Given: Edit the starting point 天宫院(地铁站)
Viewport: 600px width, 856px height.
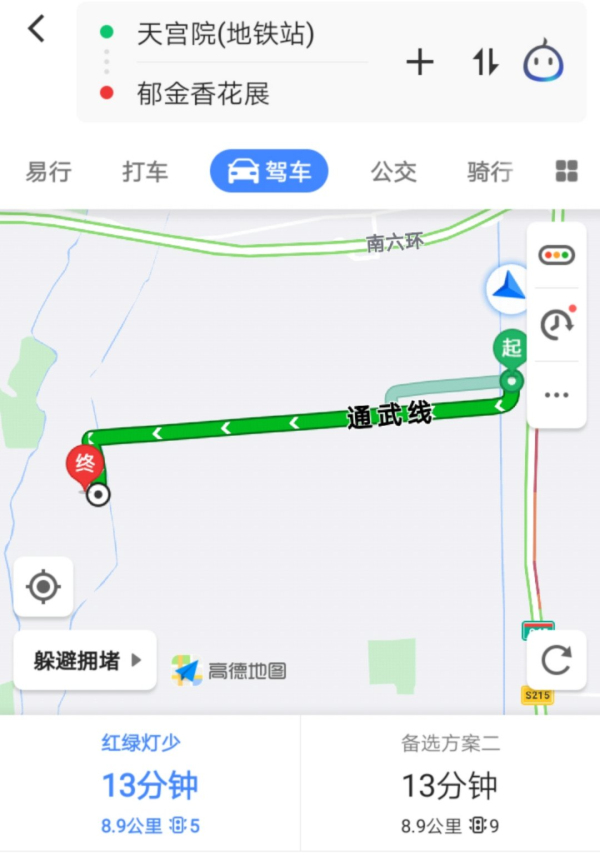Looking at the screenshot, I should (226, 34).
